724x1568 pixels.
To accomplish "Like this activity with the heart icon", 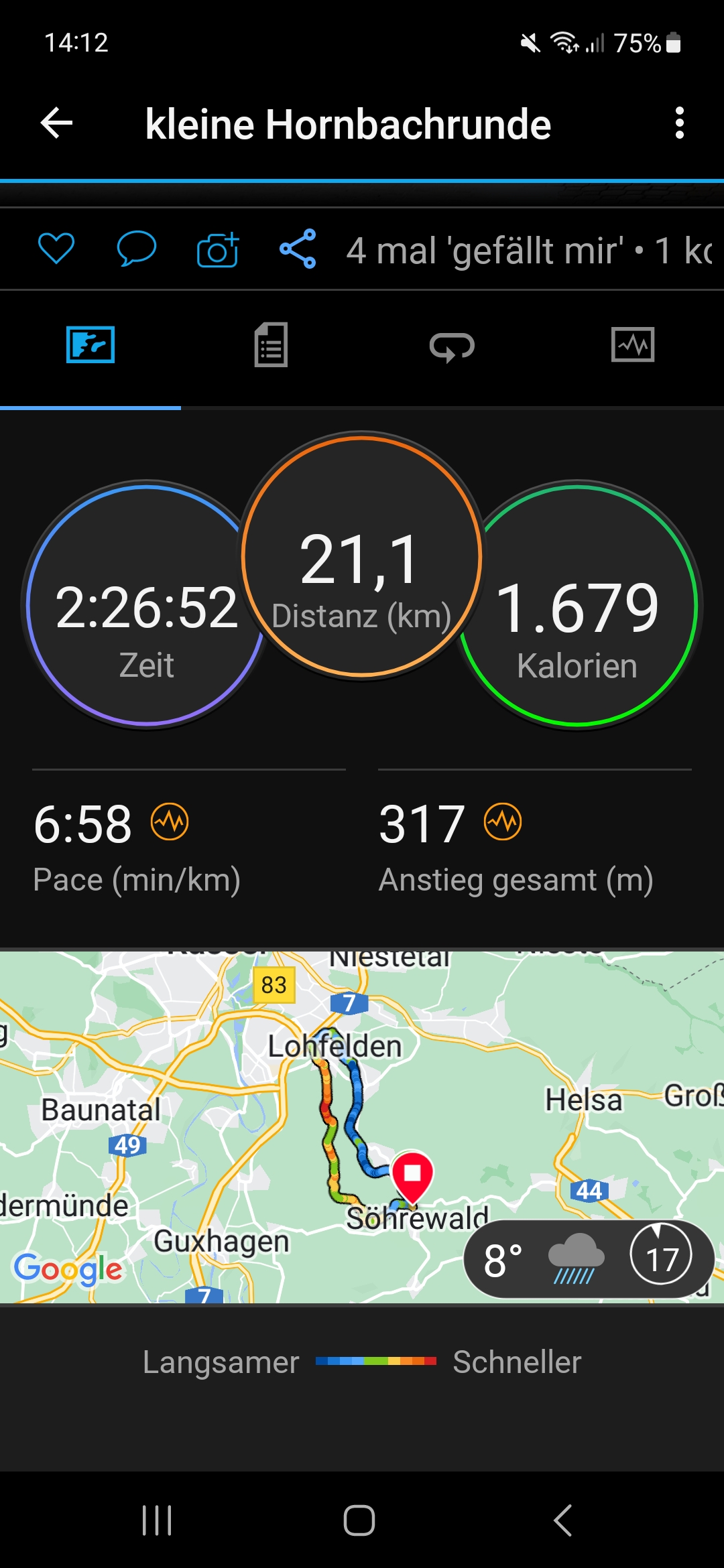I will pyautogui.click(x=56, y=249).
